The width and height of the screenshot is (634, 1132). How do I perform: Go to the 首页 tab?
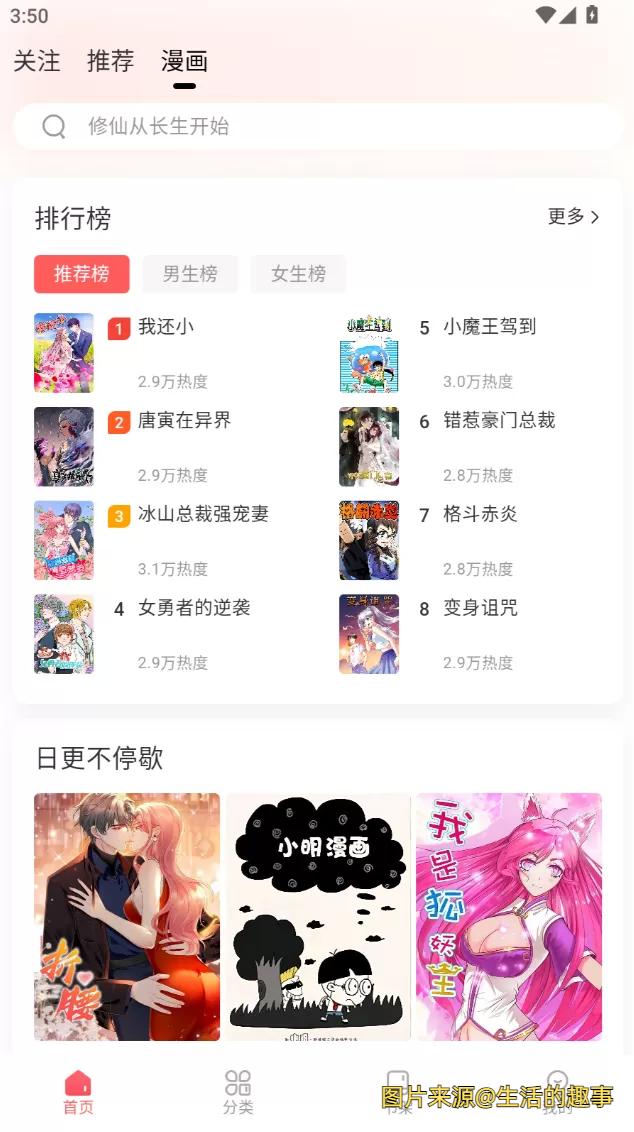coord(78,1092)
